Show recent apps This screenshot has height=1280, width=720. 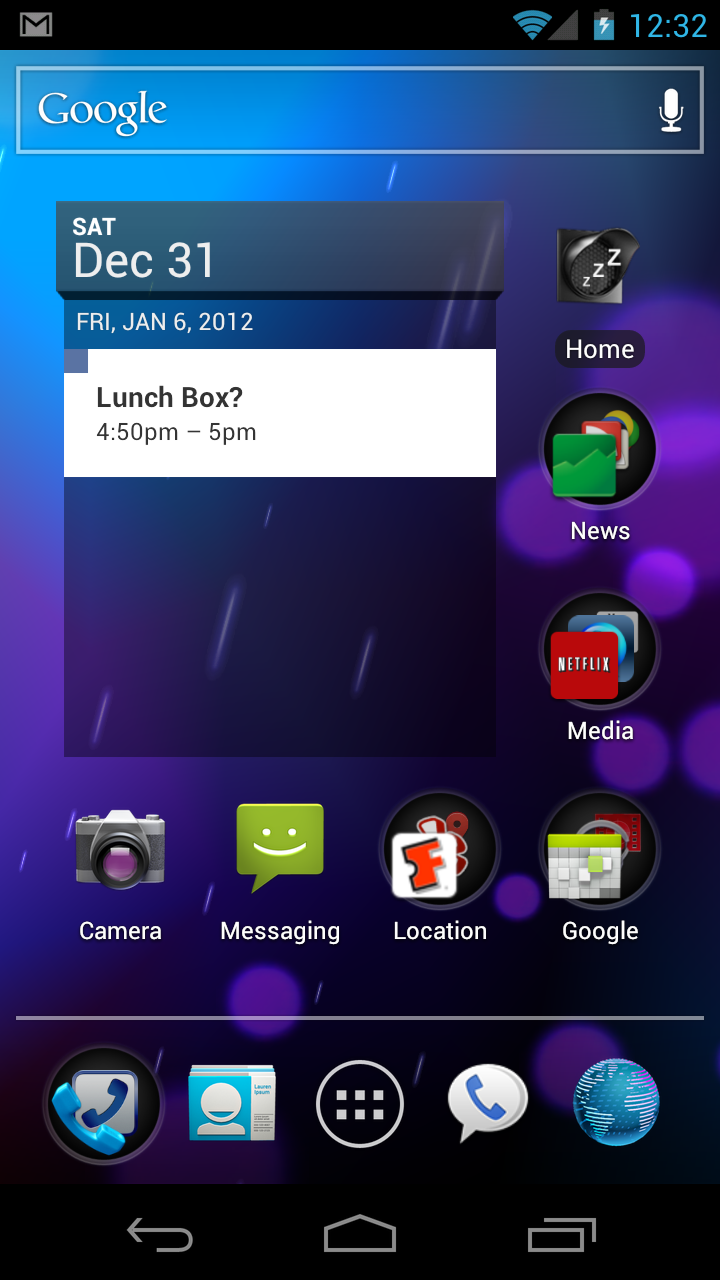tap(561, 1235)
